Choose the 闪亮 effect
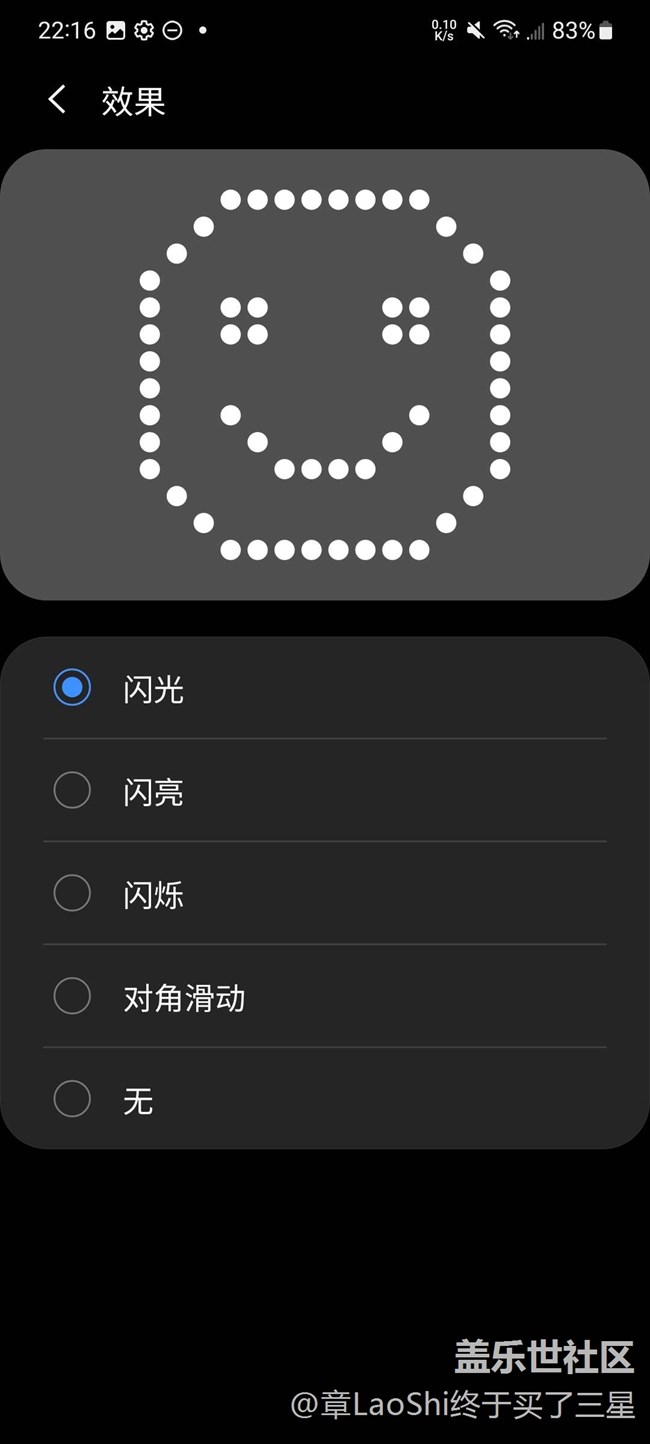Image resolution: width=650 pixels, height=1444 pixels. click(x=72, y=791)
